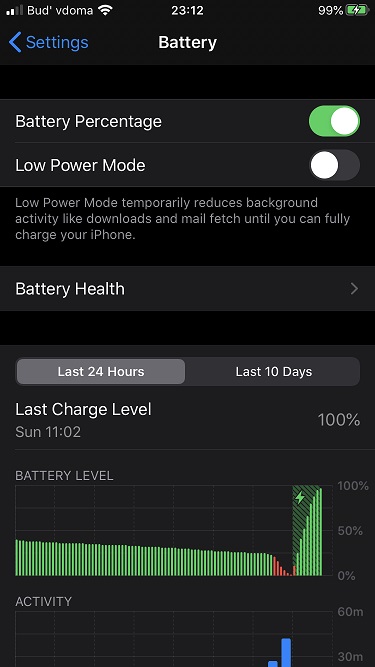Enable Low Power Mode
Viewport: 375px width, 667px height.
coord(334,165)
